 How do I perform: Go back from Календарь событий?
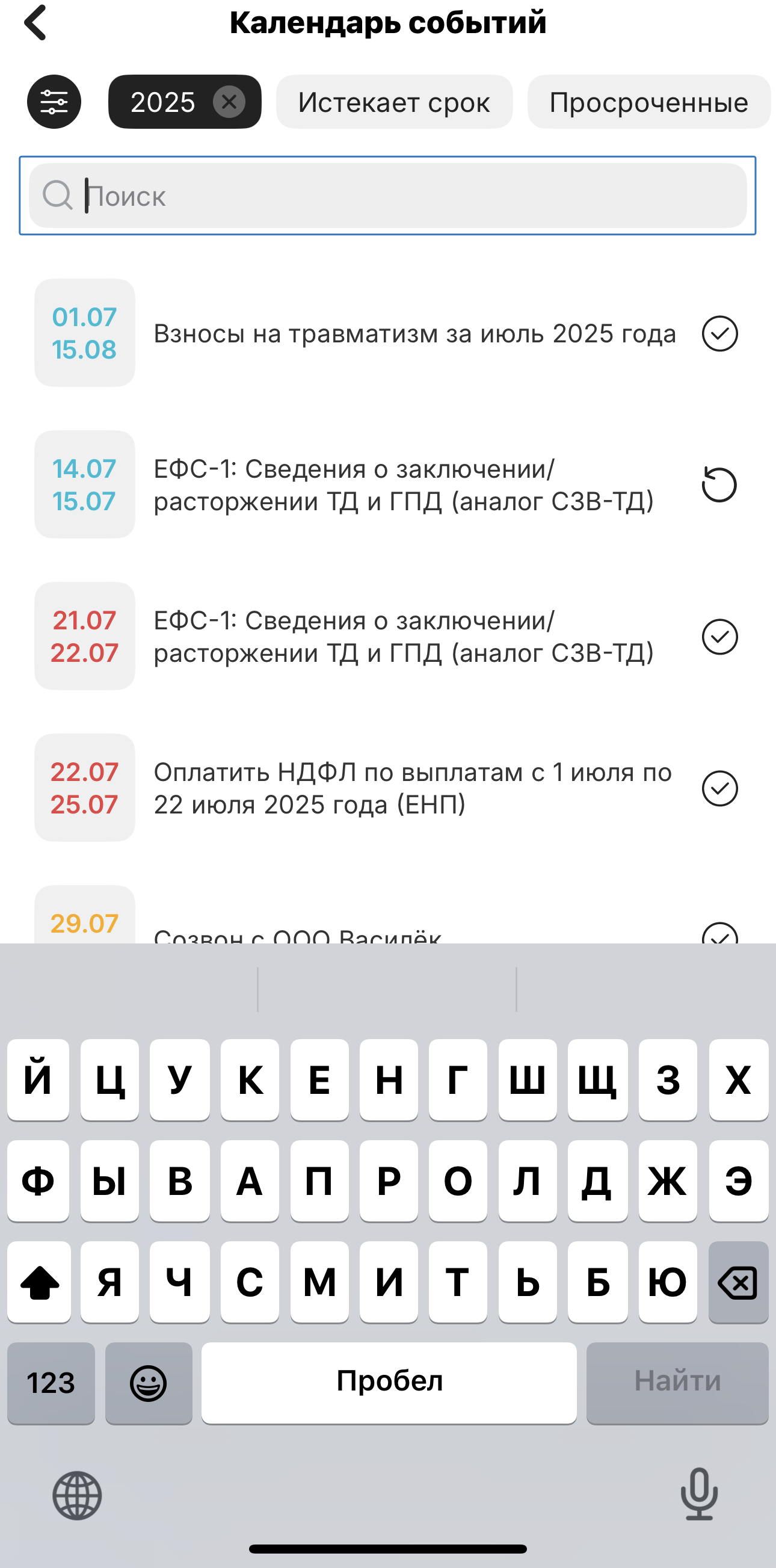[35, 23]
